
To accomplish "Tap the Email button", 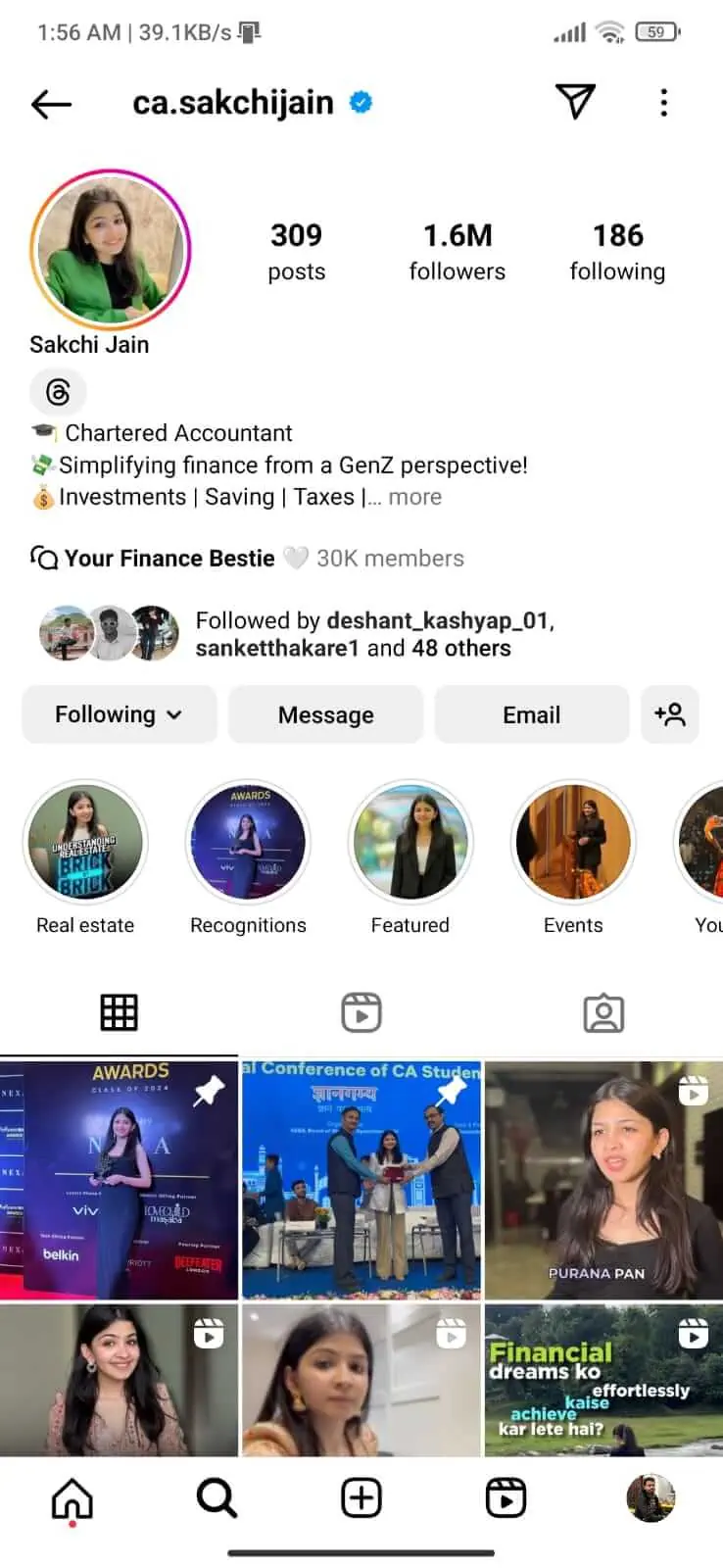I will coord(531,714).
